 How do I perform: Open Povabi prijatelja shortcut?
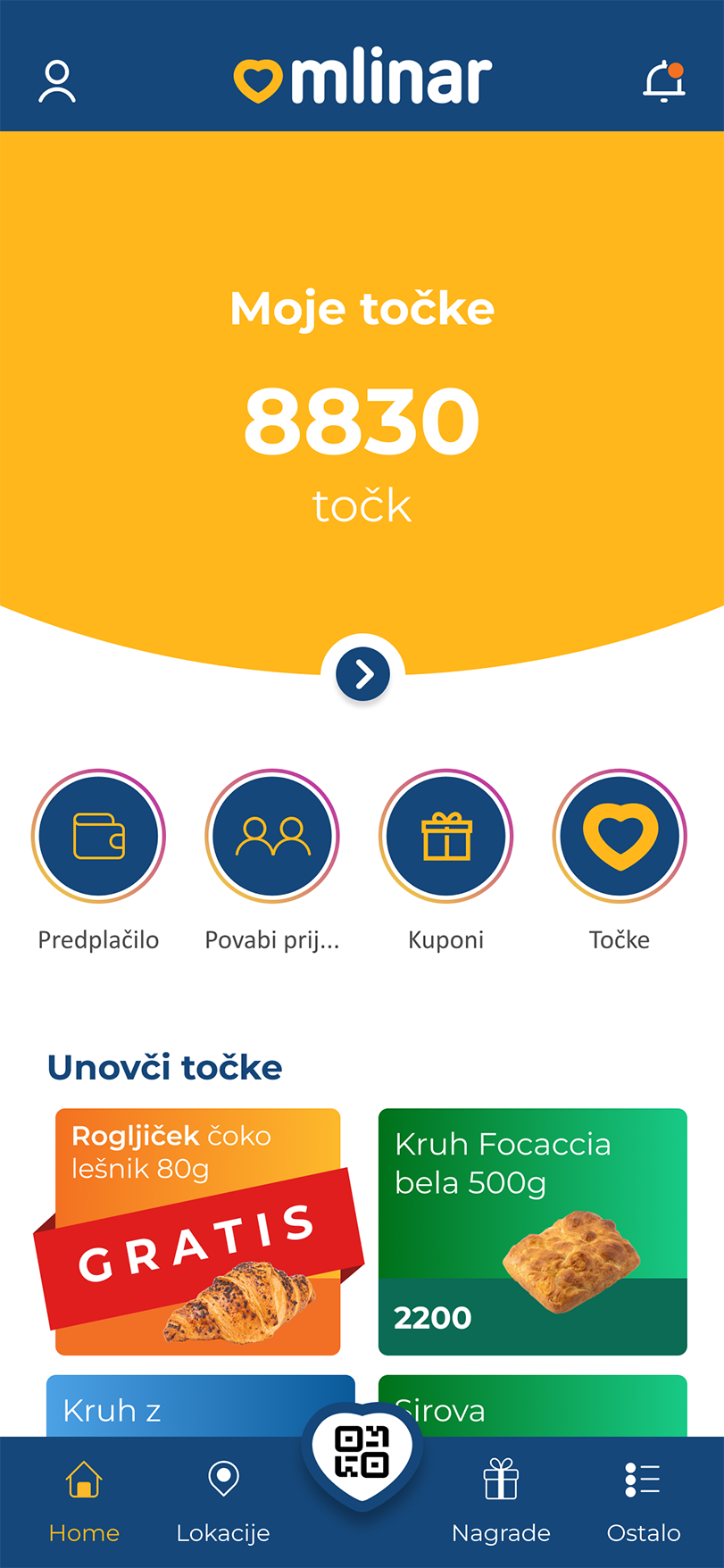[272, 836]
